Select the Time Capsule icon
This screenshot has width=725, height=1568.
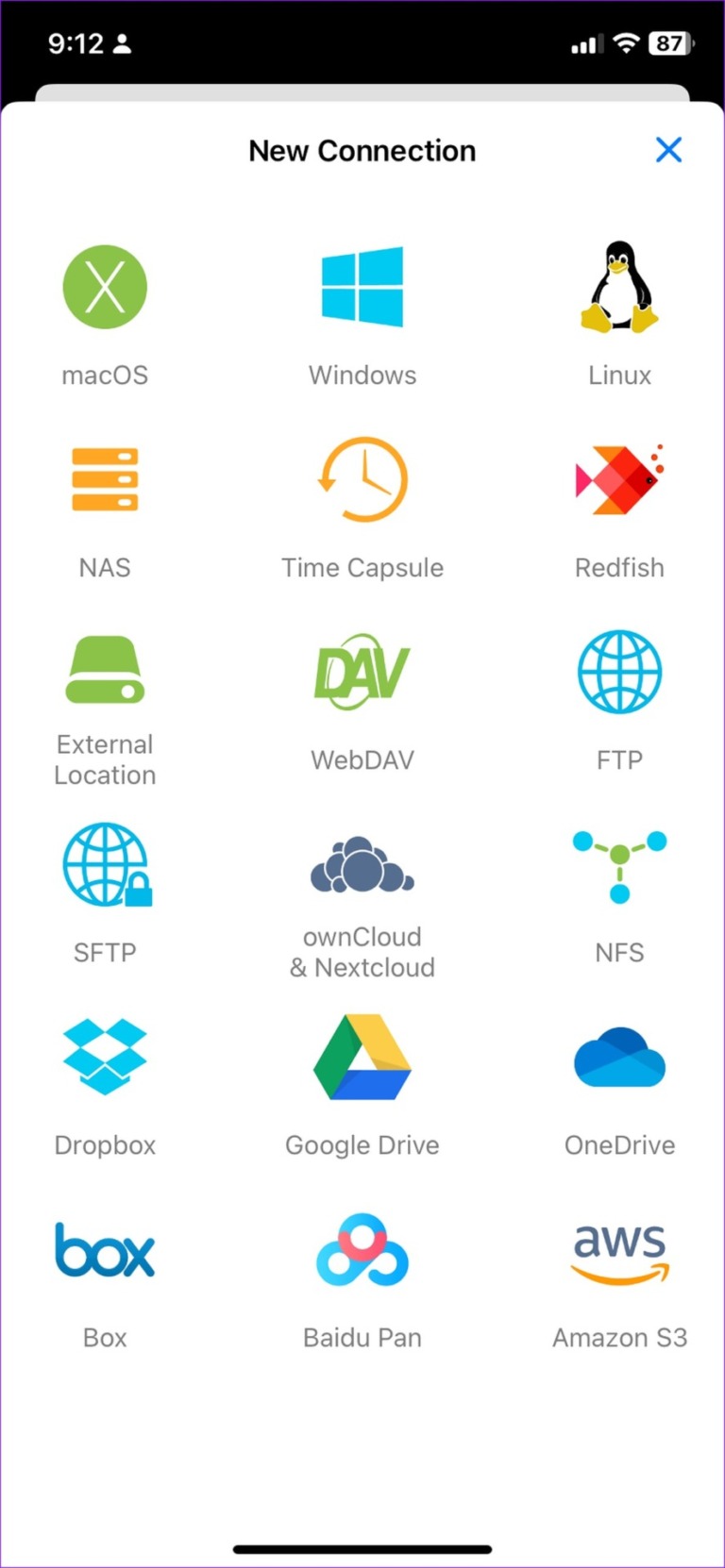pyautogui.click(x=362, y=479)
